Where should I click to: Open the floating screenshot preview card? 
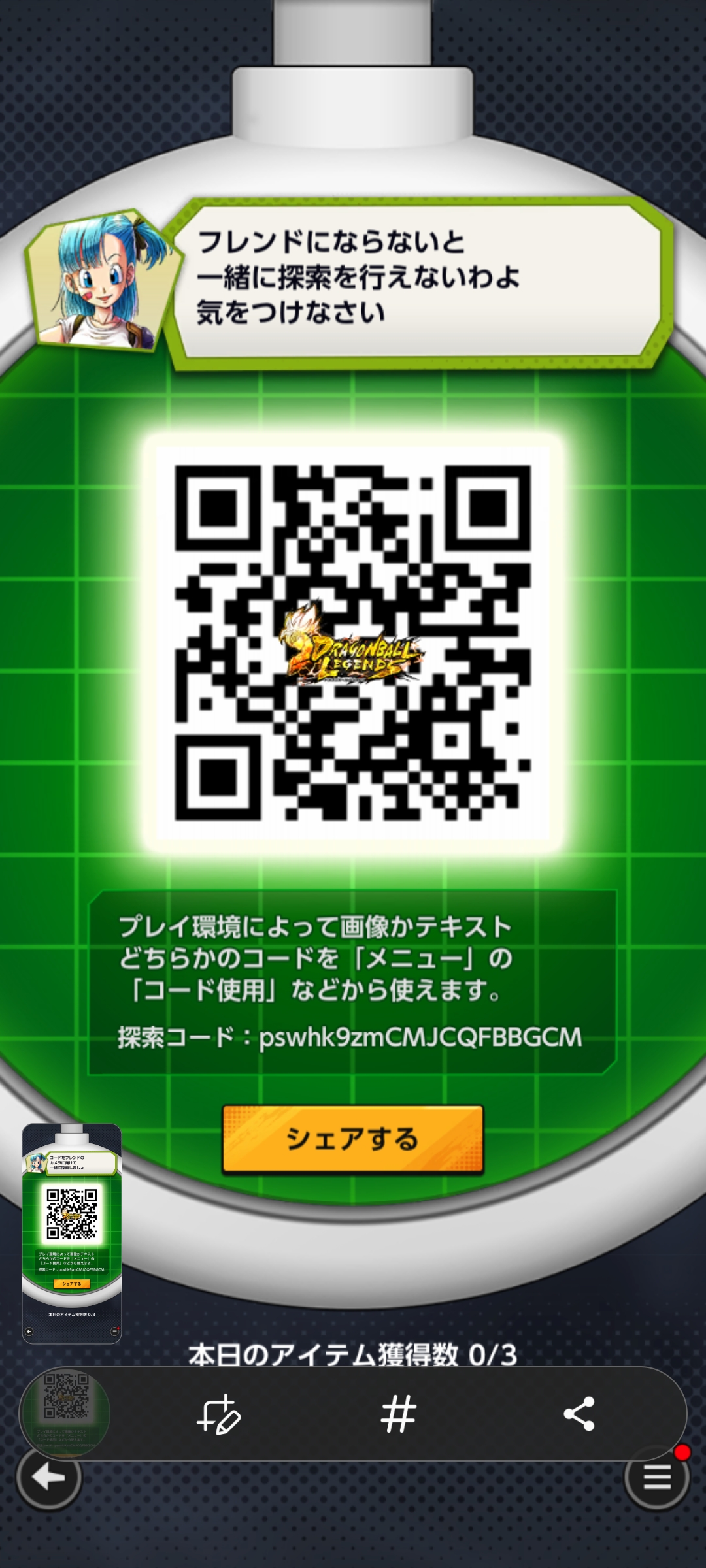[72, 1233]
